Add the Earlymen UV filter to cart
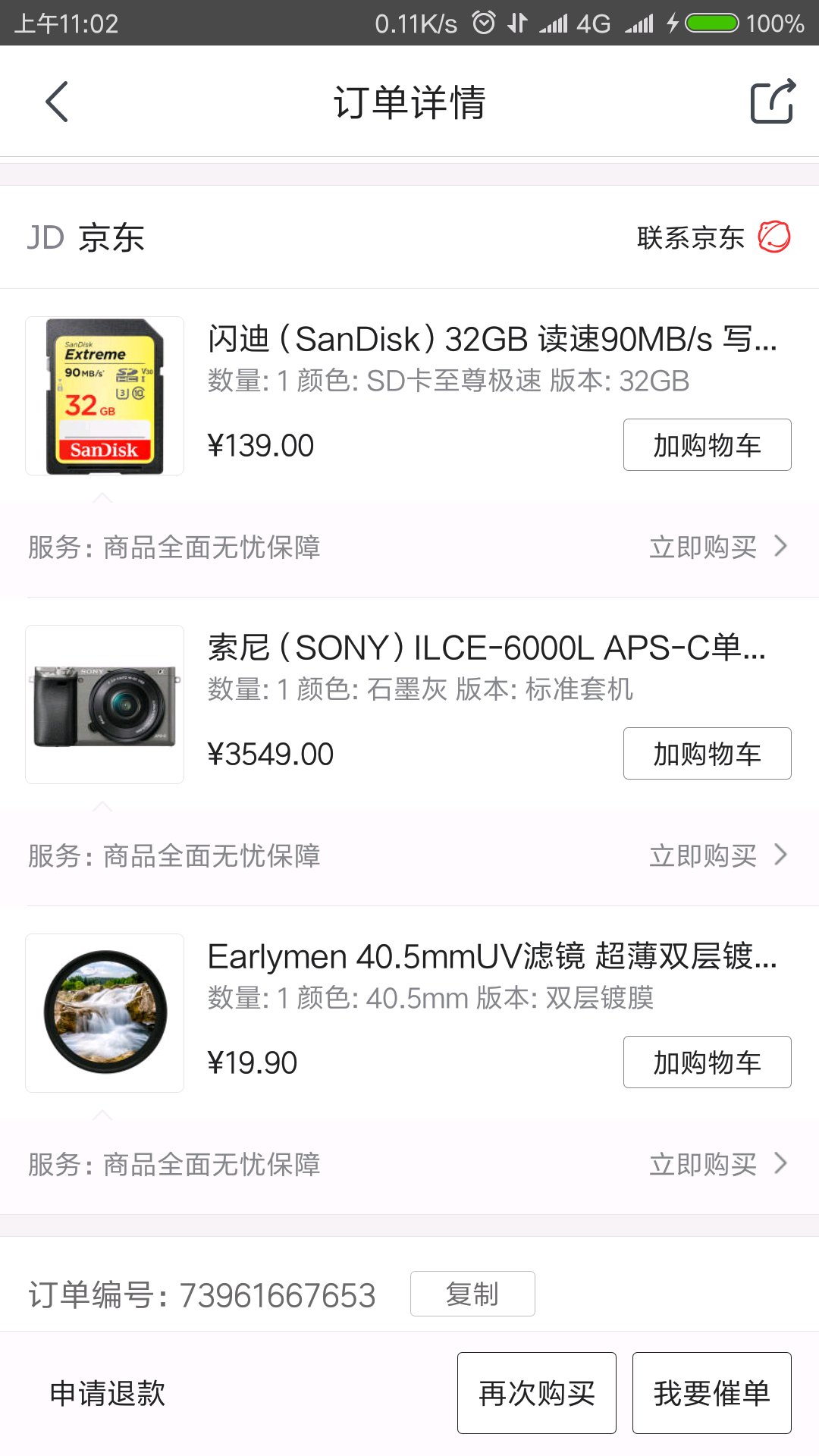 point(707,1062)
